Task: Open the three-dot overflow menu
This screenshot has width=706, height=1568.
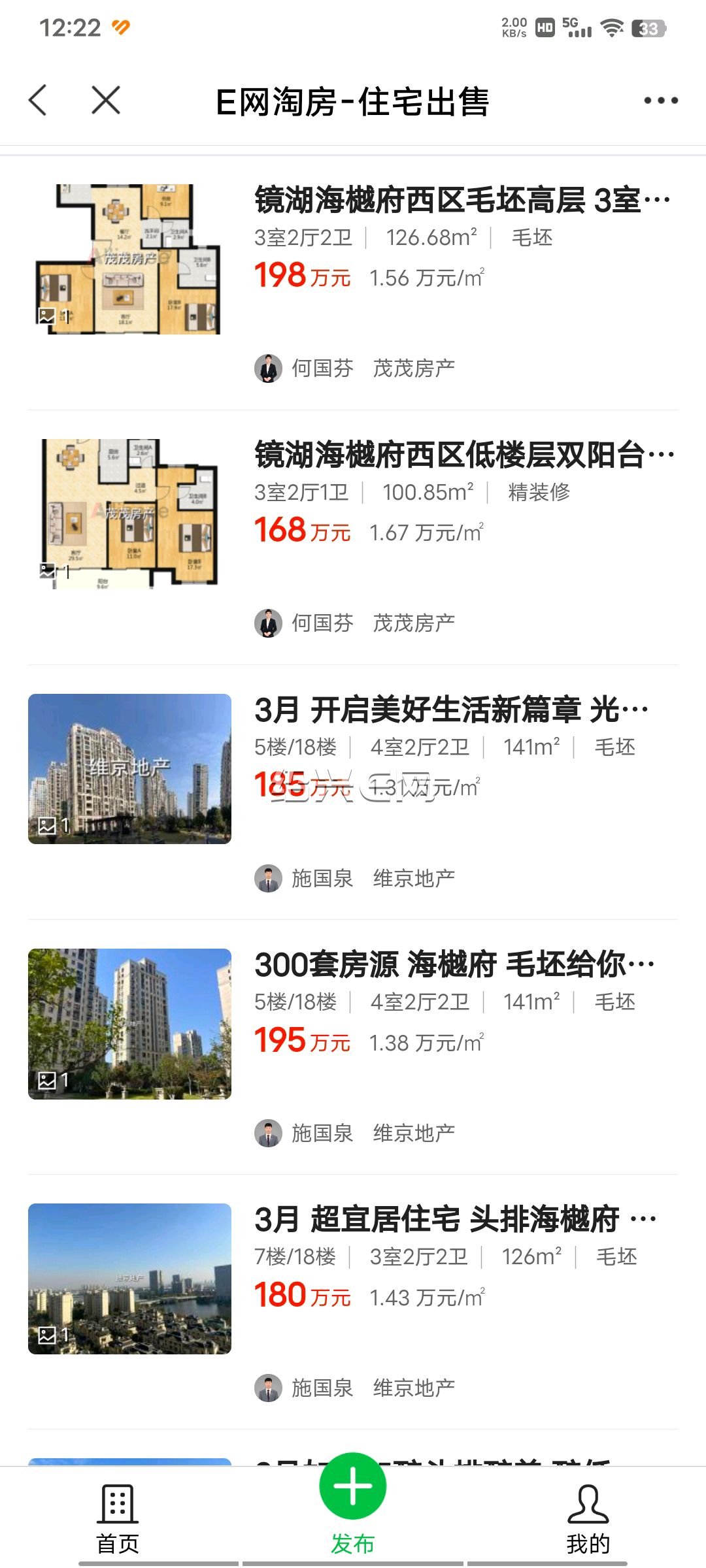Action: (660, 101)
